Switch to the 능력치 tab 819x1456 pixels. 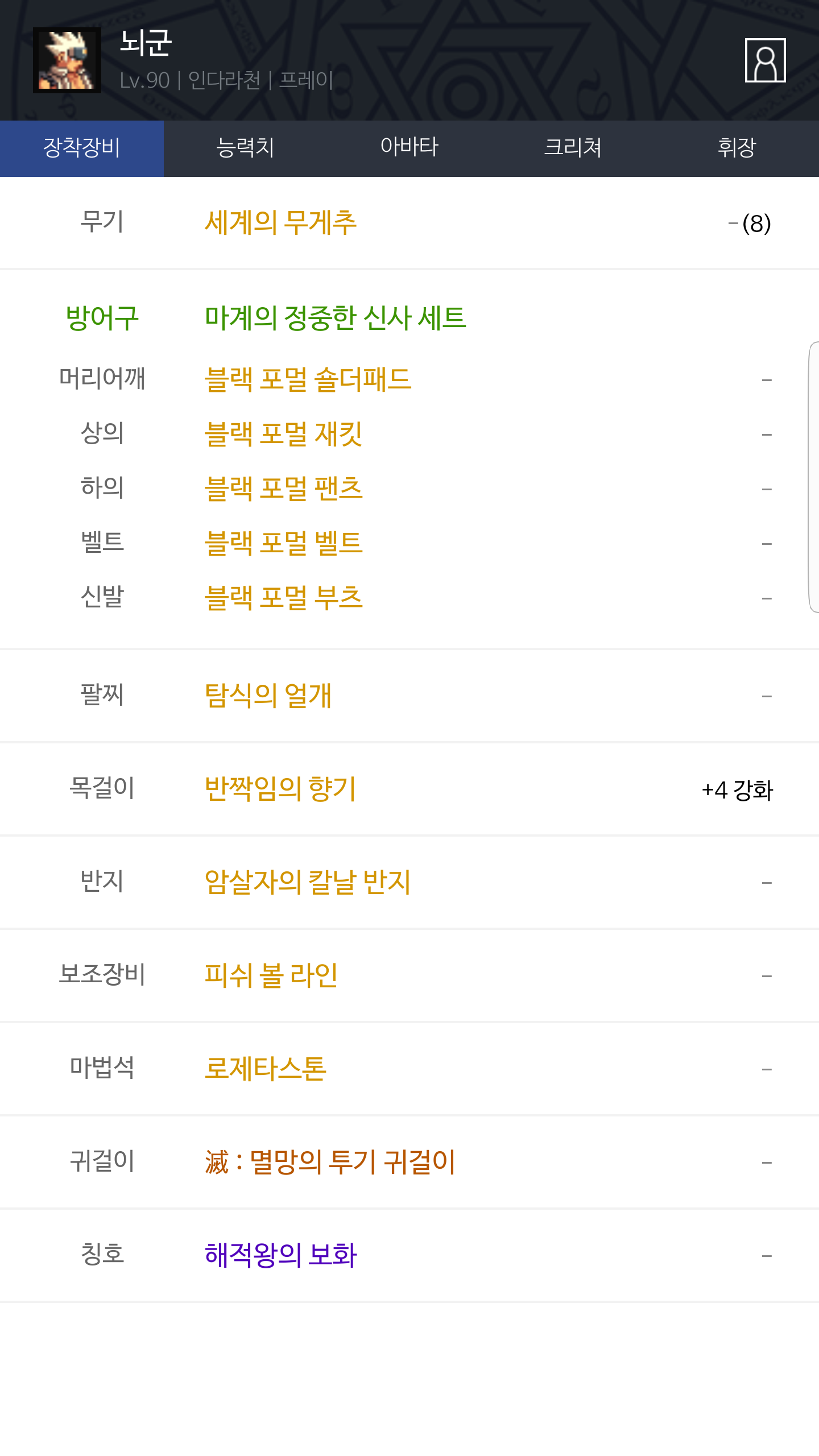[x=246, y=148]
